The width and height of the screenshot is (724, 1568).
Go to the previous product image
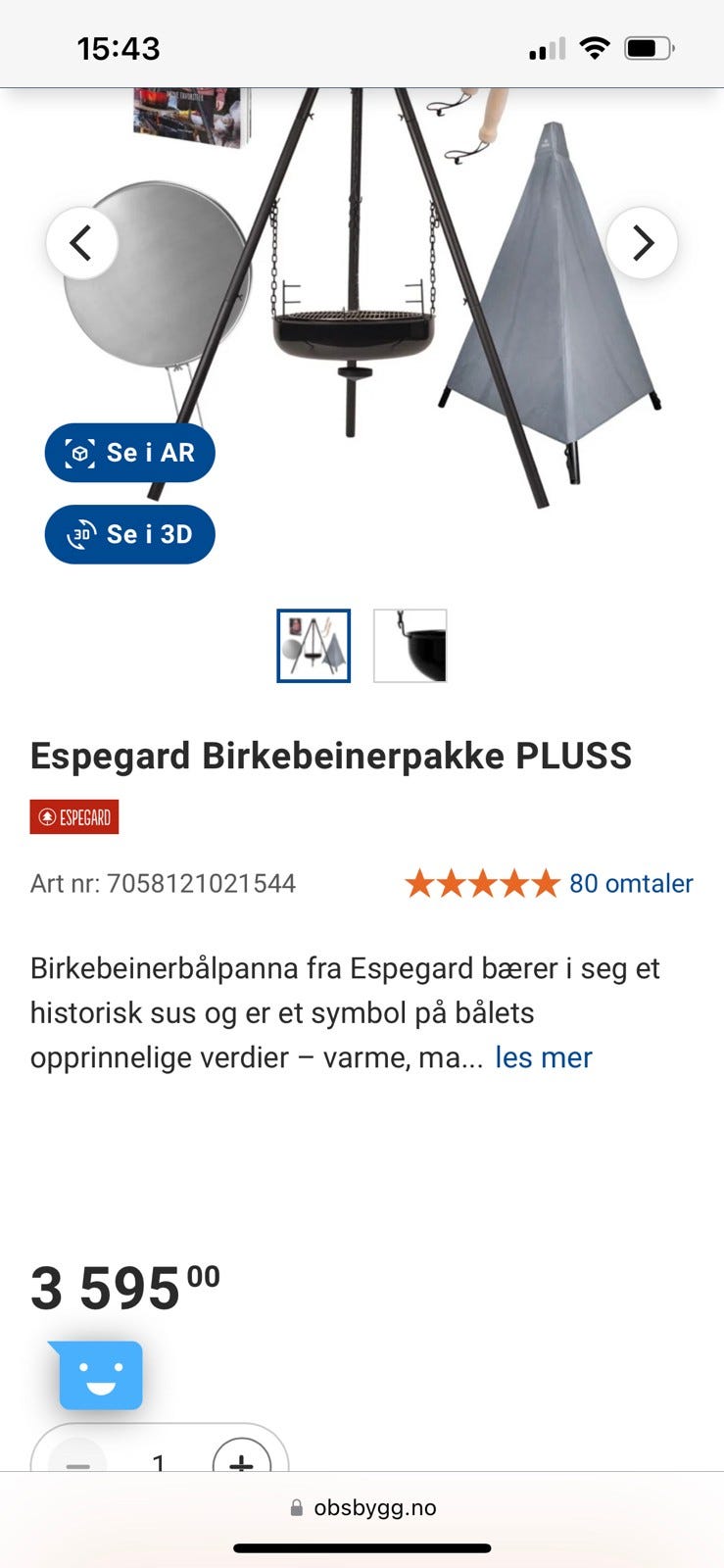[x=81, y=242]
